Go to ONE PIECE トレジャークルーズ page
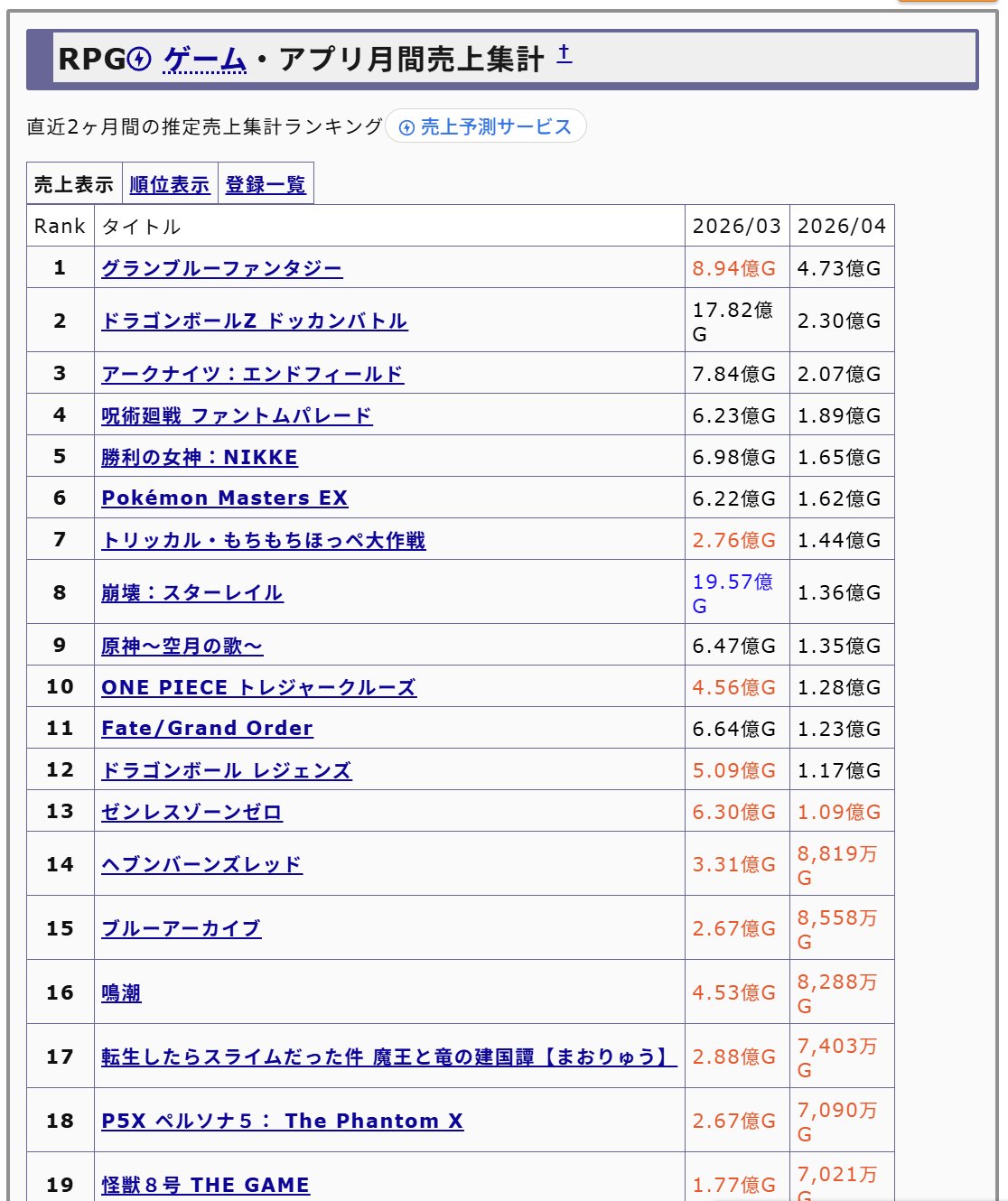The width and height of the screenshot is (1008, 1201). (x=258, y=687)
